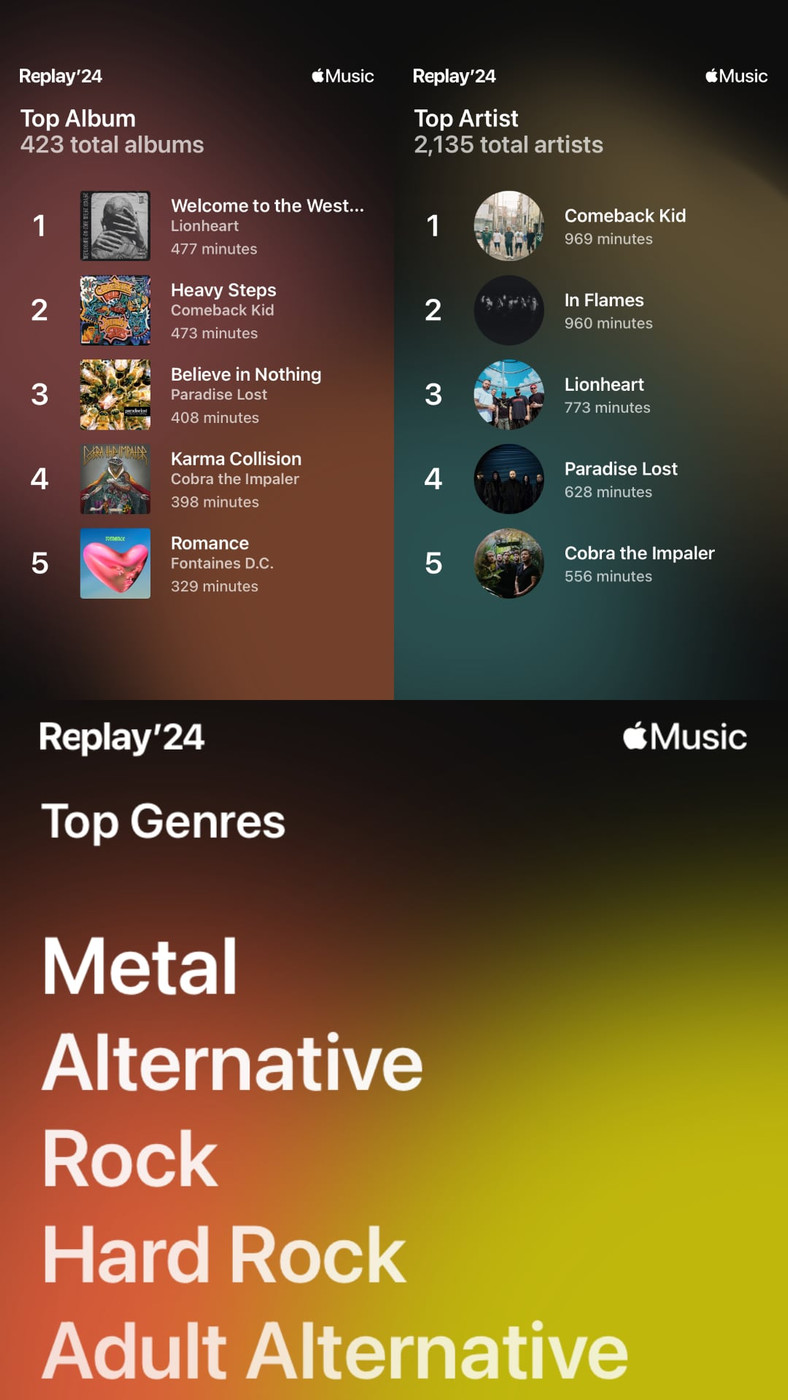The width and height of the screenshot is (788, 1400).
Task: Click the Apple Music logo on Top Artist card
Action: pos(736,76)
